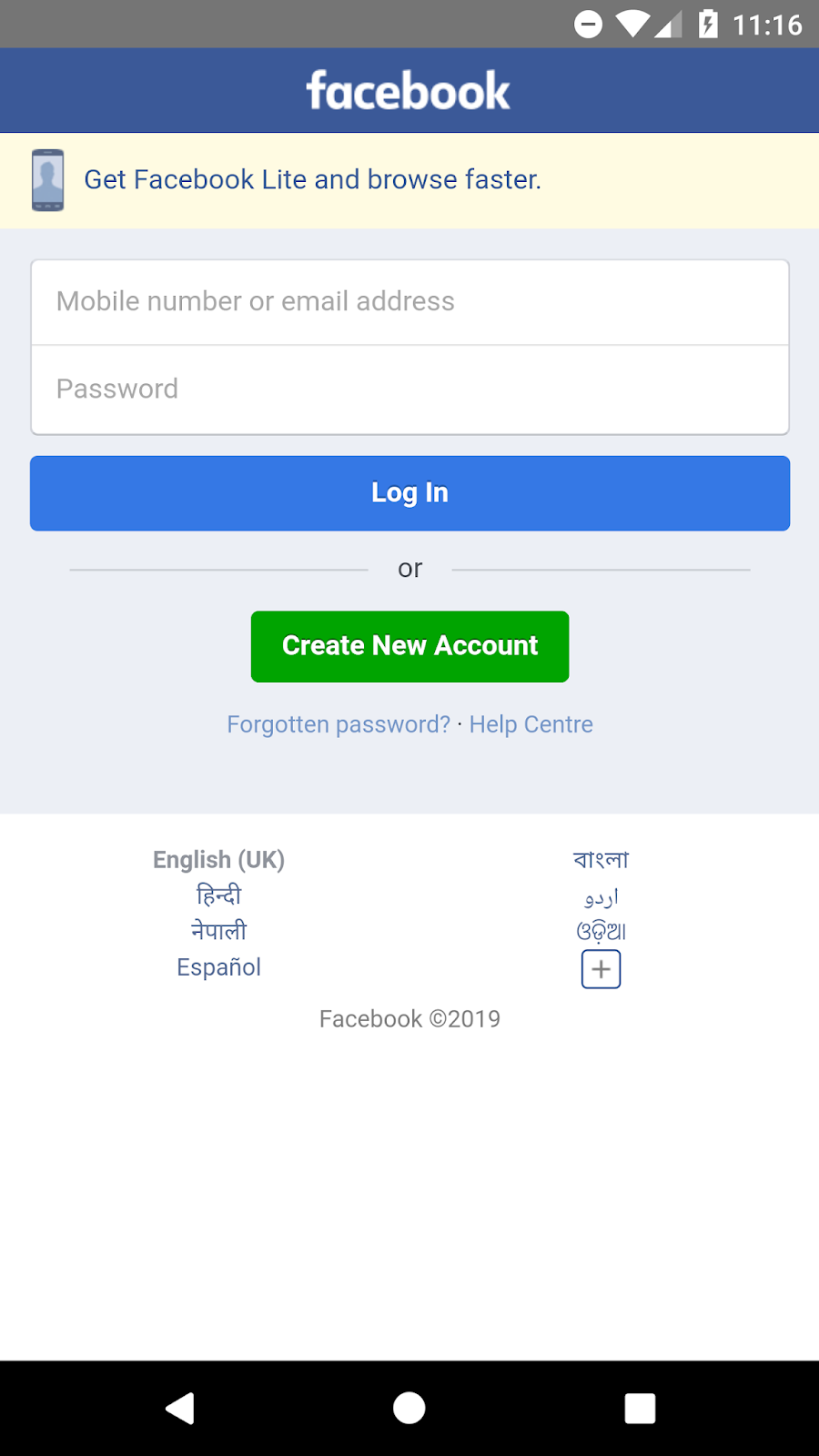This screenshot has width=819, height=1456.
Task: Switch language to বাংলা
Action: 601,859
